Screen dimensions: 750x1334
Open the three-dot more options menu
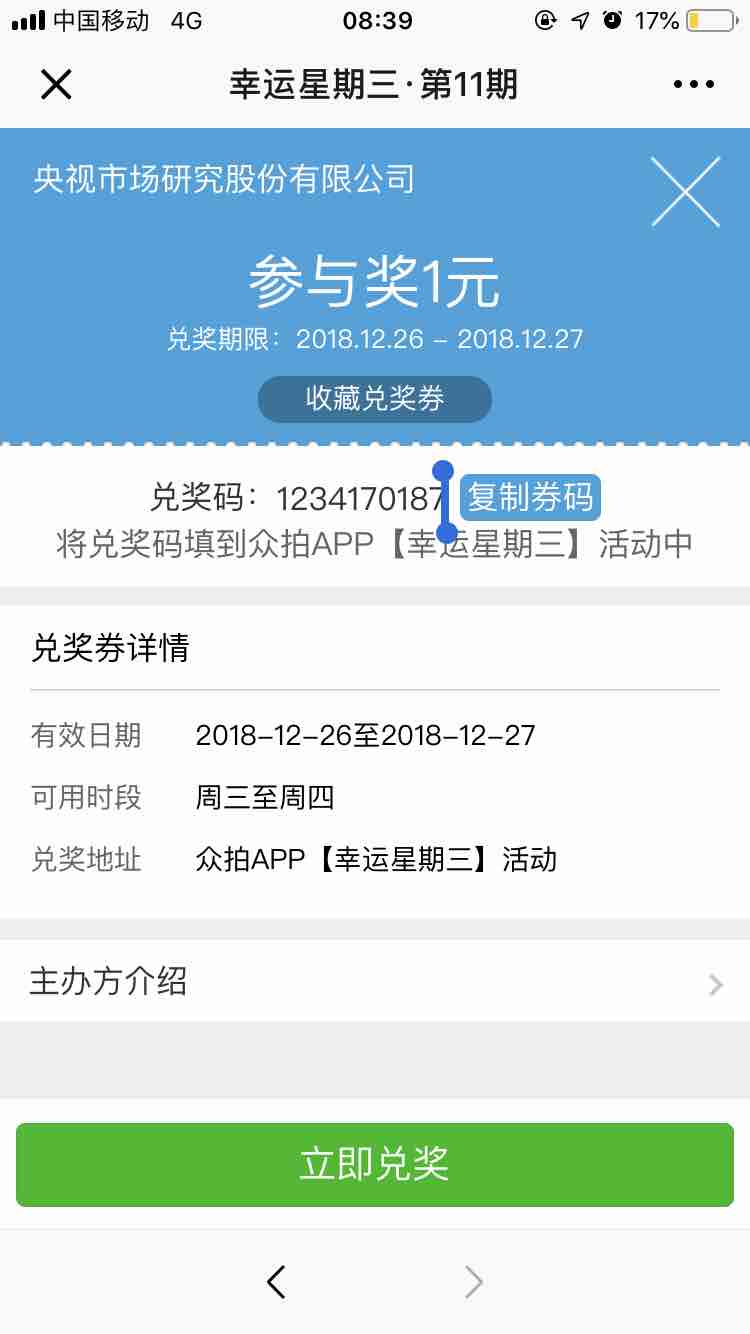pyautogui.click(x=694, y=85)
